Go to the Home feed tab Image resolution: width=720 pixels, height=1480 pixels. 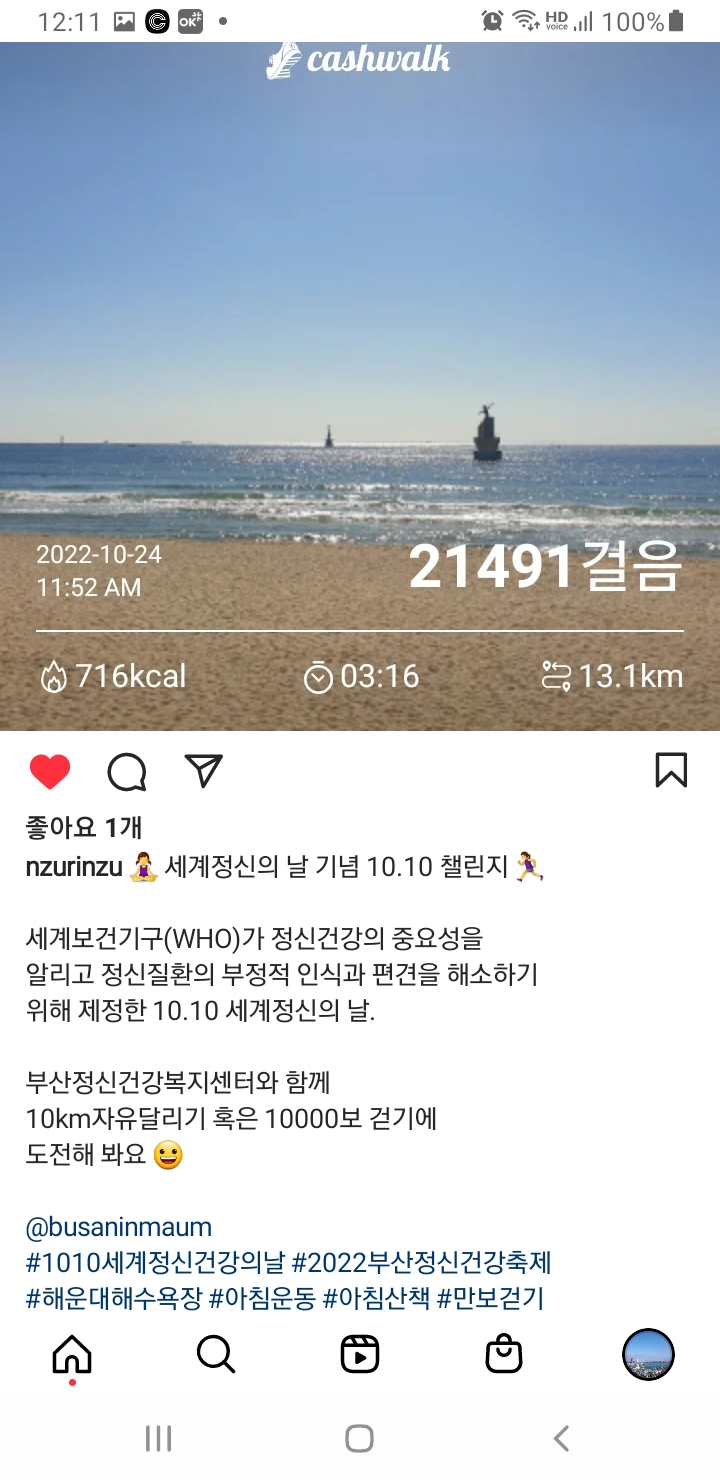pyautogui.click(x=72, y=1355)
